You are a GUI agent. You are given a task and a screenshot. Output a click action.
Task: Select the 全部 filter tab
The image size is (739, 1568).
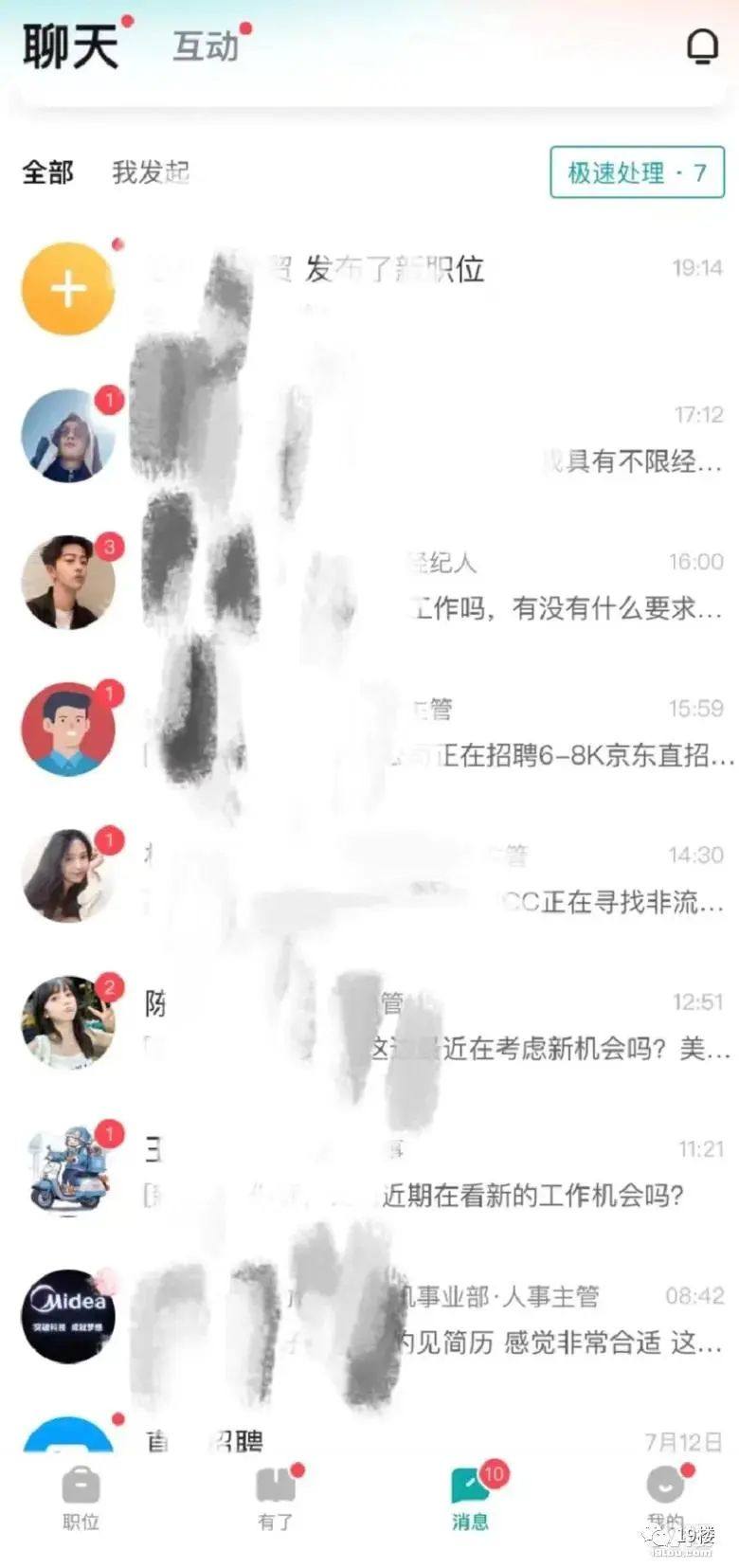[47, 172]
